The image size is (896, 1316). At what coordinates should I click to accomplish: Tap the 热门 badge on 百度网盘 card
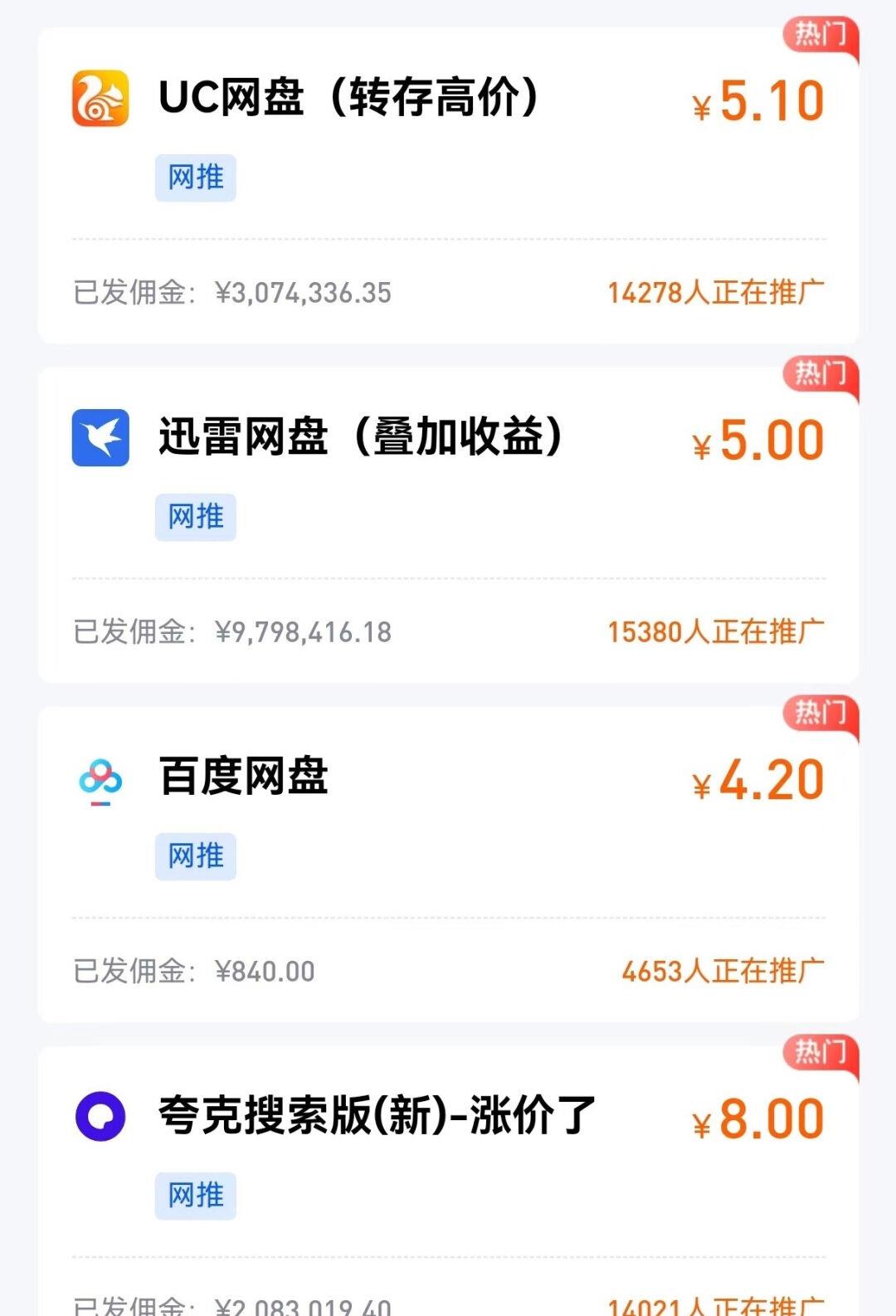click(823, 715)
